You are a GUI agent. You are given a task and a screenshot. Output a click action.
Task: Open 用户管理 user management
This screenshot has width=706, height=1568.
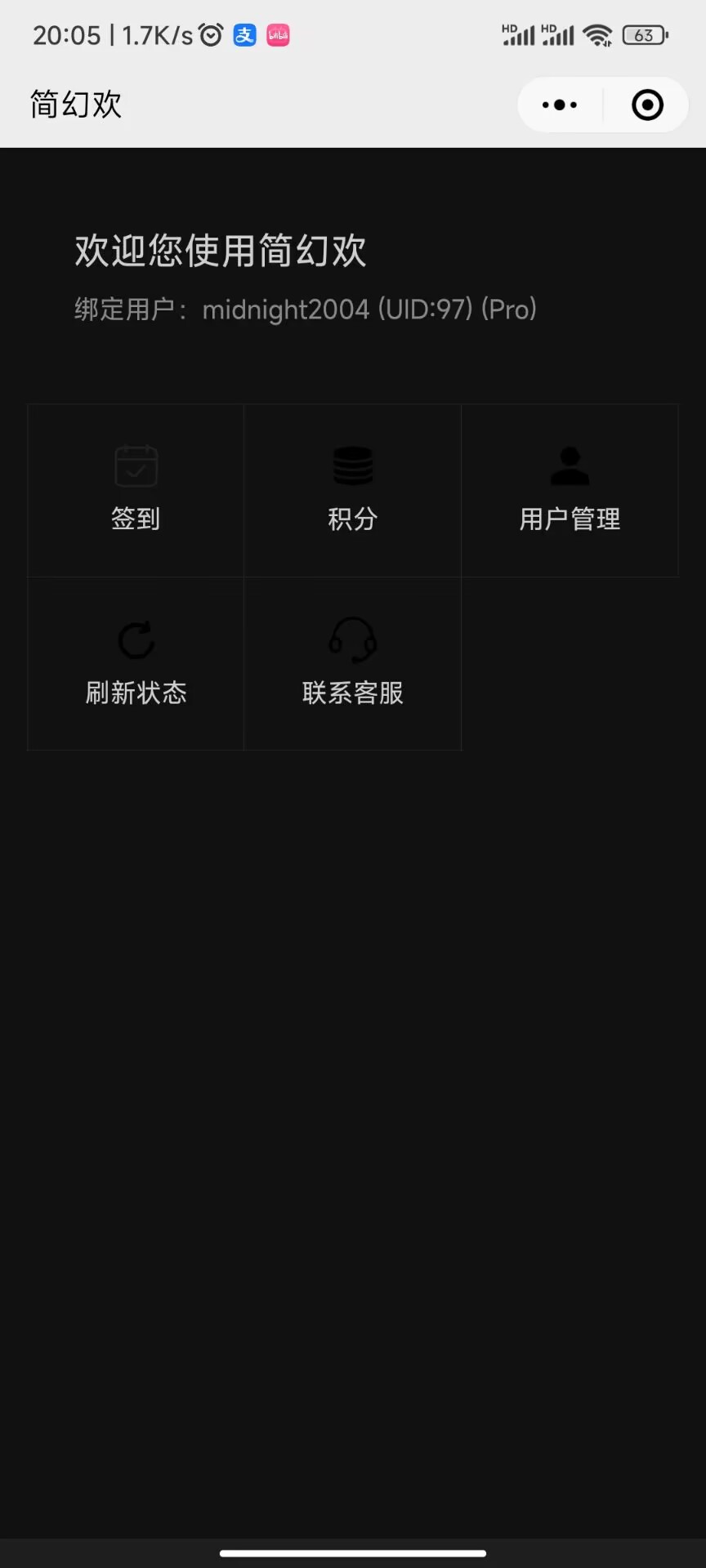tap(570, 490)
